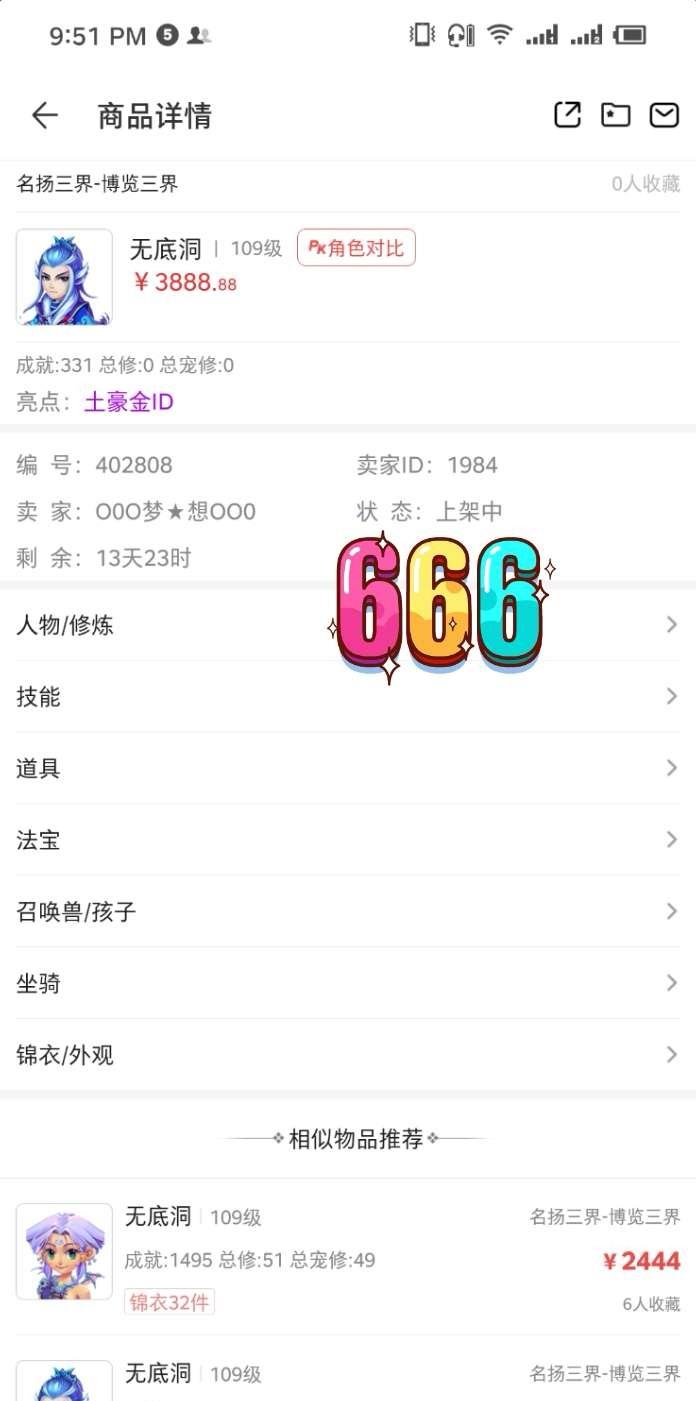Open the folder icon in the top bar
Viewport: 696px width, 1401px height.
pos(615,116)
